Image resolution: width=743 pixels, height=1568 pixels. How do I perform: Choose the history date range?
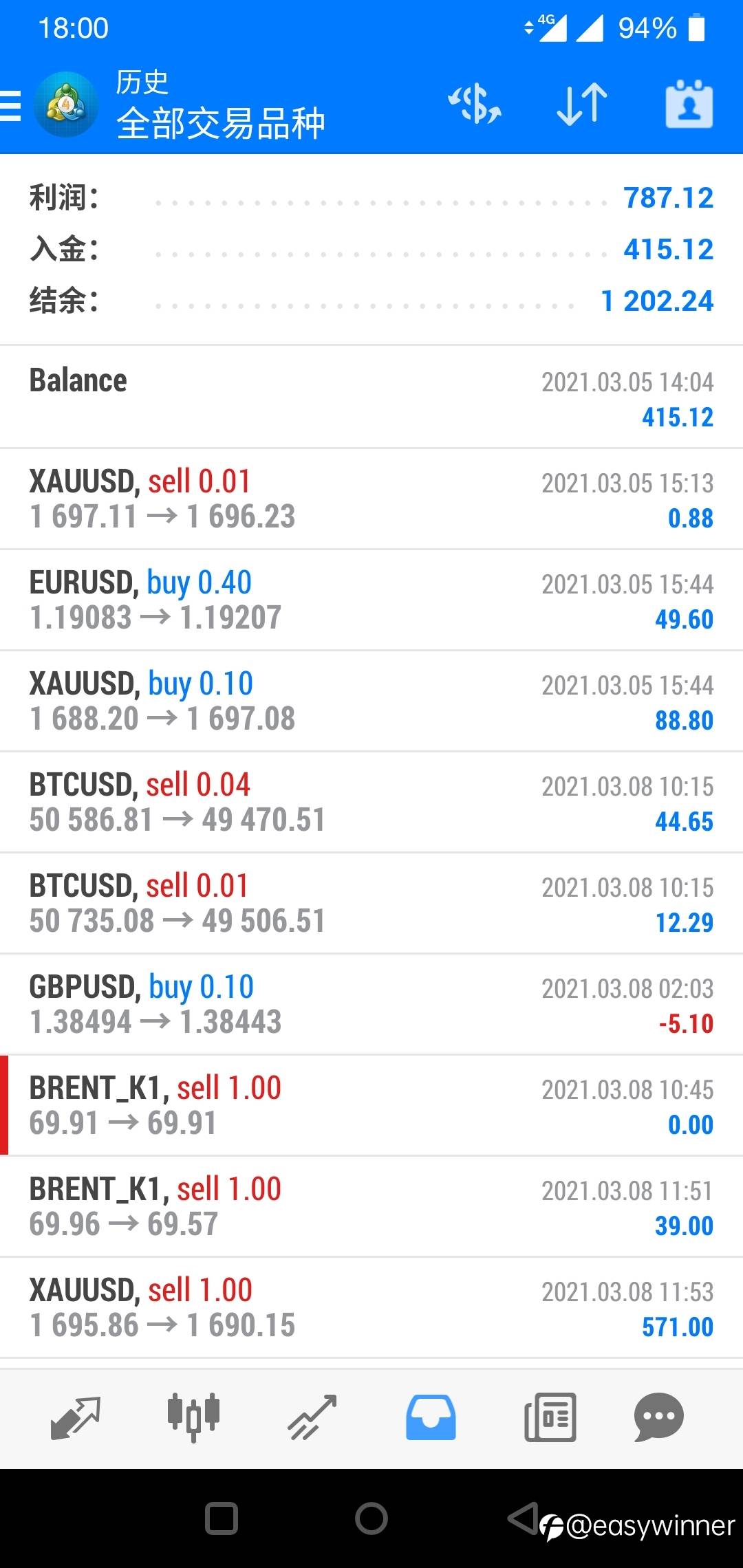coord(689,105)
